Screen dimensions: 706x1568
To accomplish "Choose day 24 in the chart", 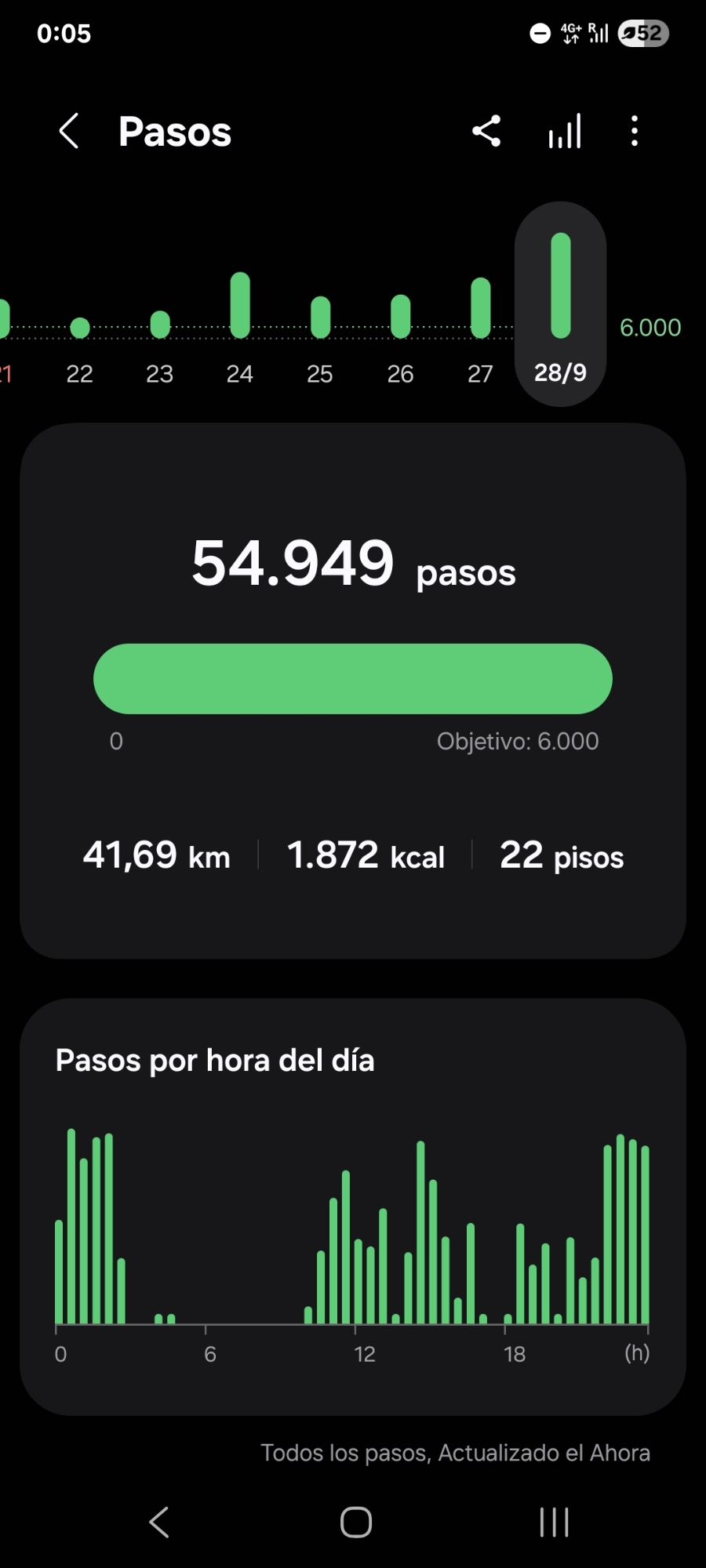I will pos(240,329).
